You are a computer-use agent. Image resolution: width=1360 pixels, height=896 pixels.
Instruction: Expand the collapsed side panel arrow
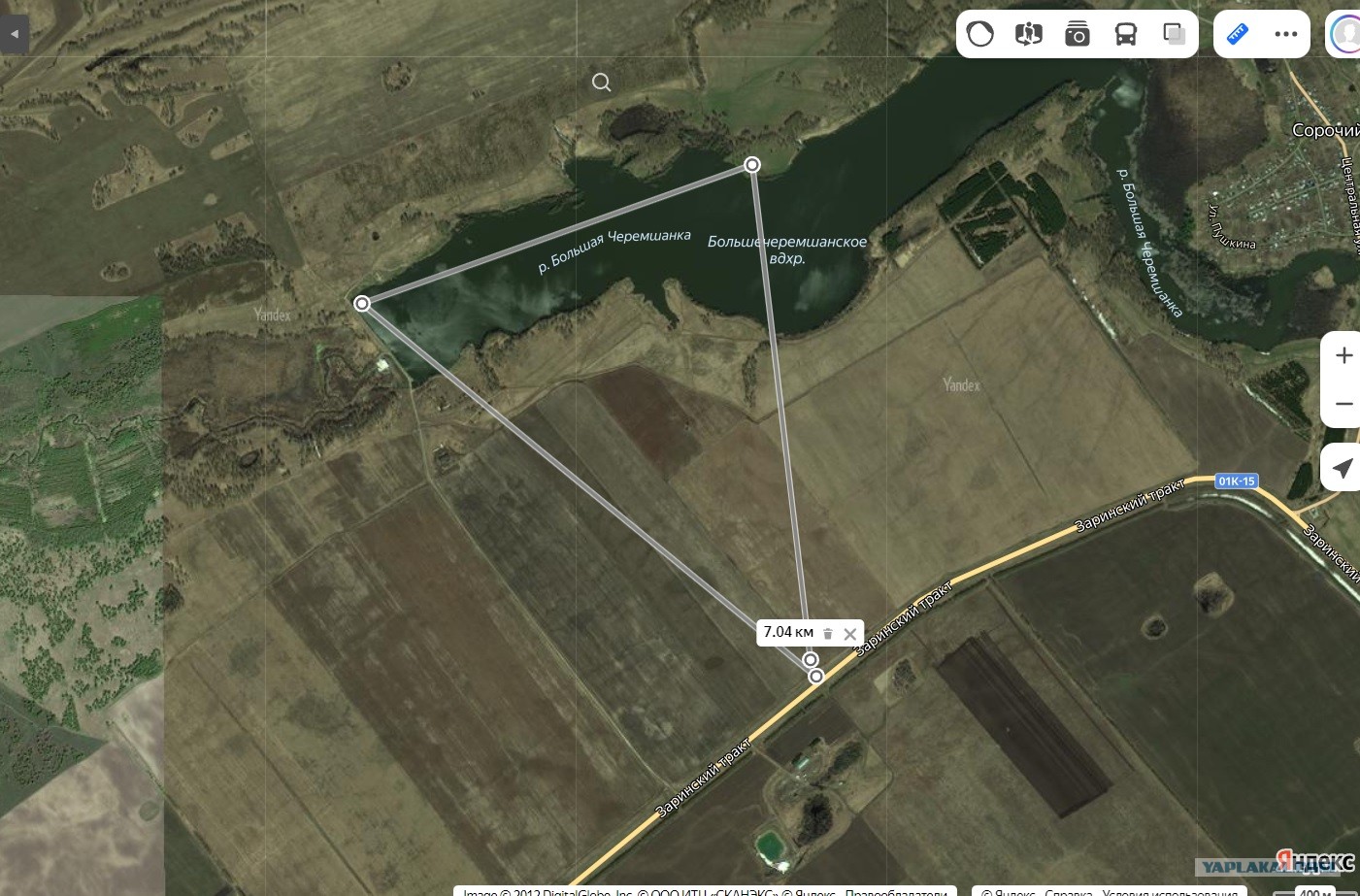pos(14,35)
